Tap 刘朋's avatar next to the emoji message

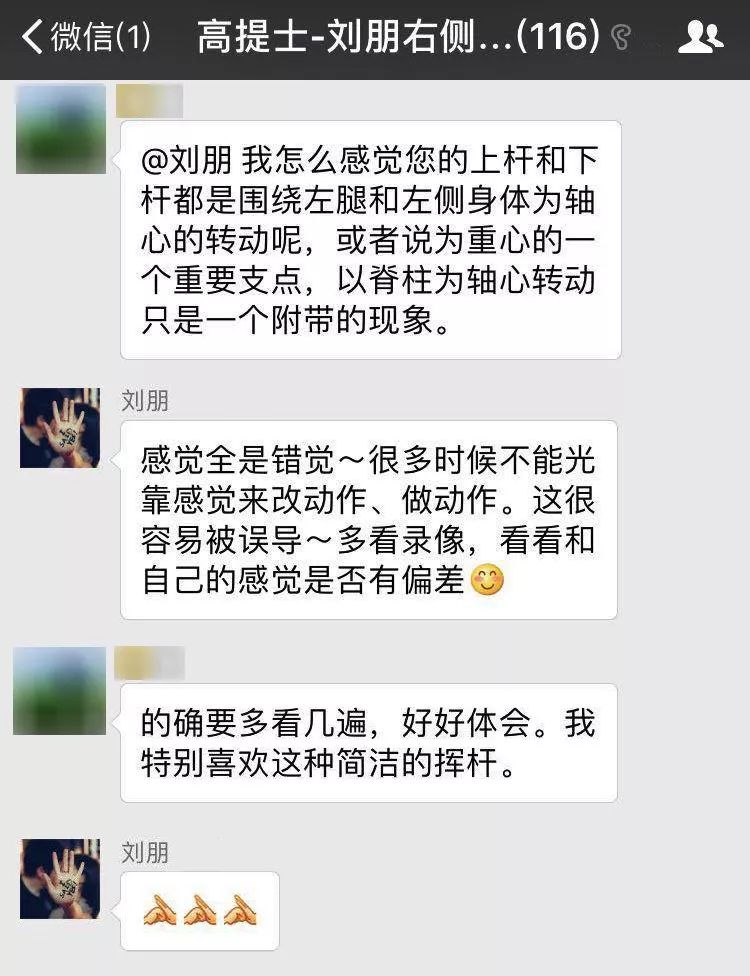pos(60,879)
